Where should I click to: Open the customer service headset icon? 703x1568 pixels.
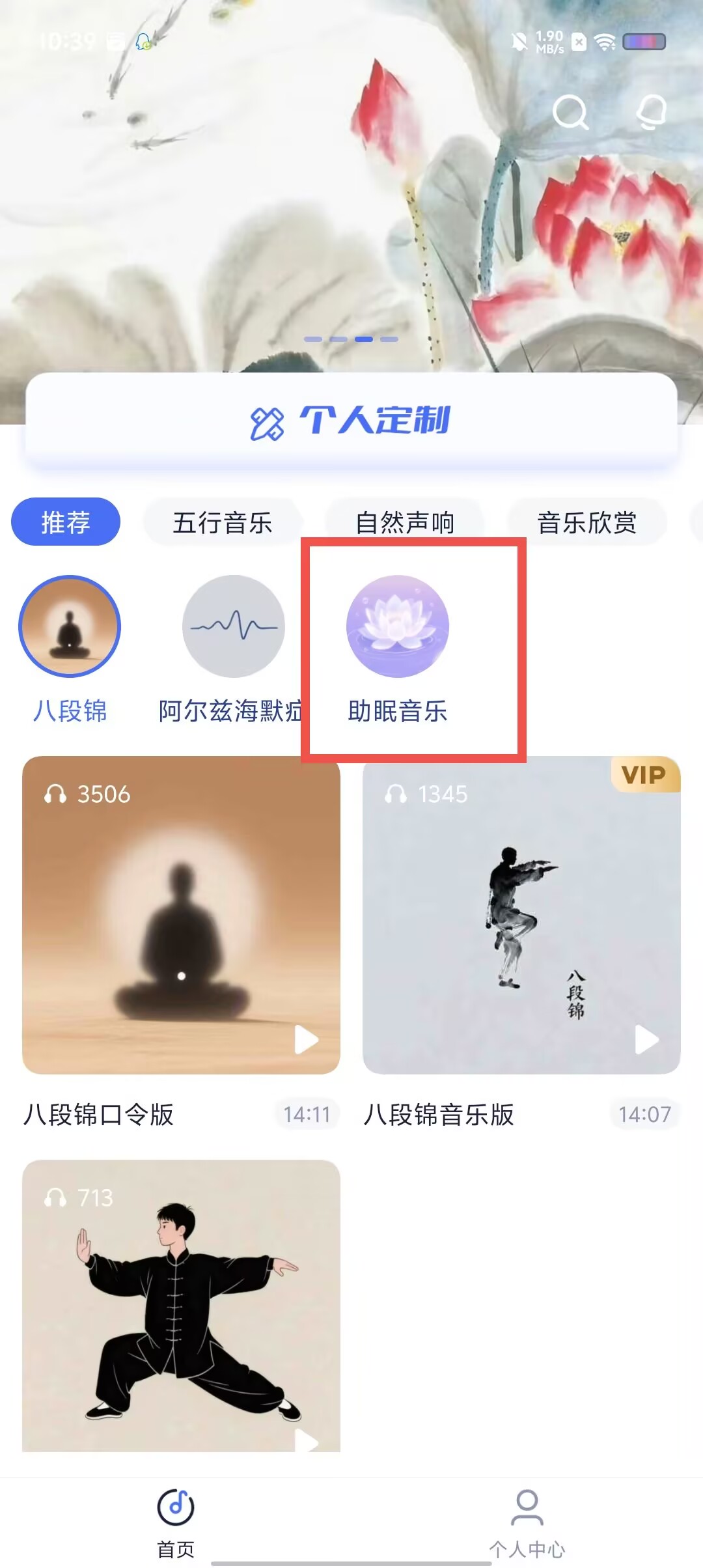pos(652,112)
